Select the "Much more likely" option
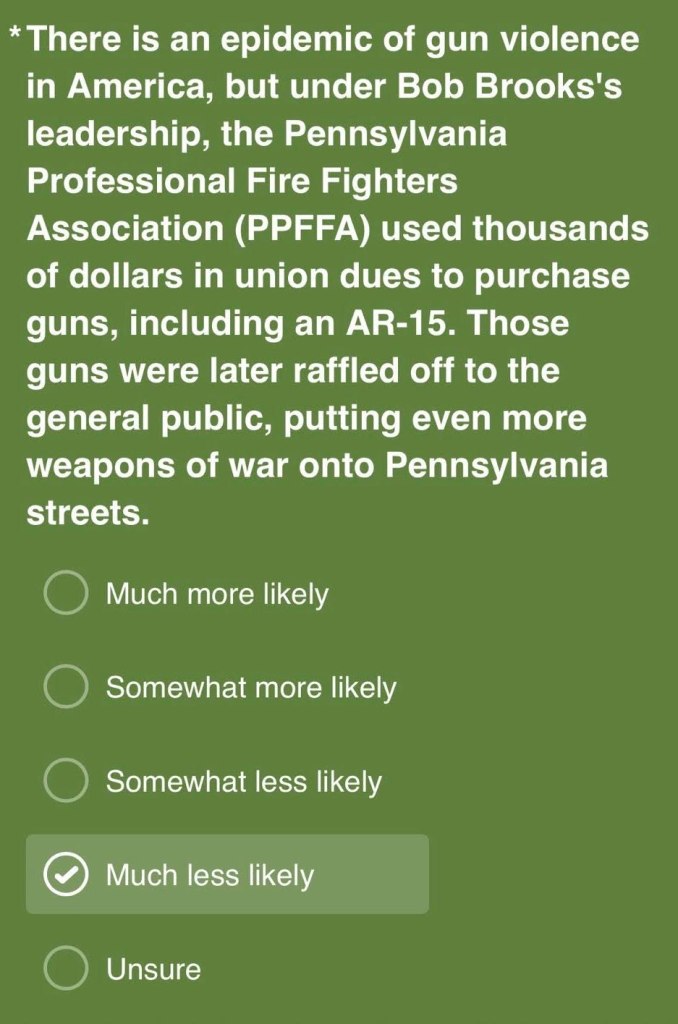Viewport: 678px width, 1024px height. (66, 593)
